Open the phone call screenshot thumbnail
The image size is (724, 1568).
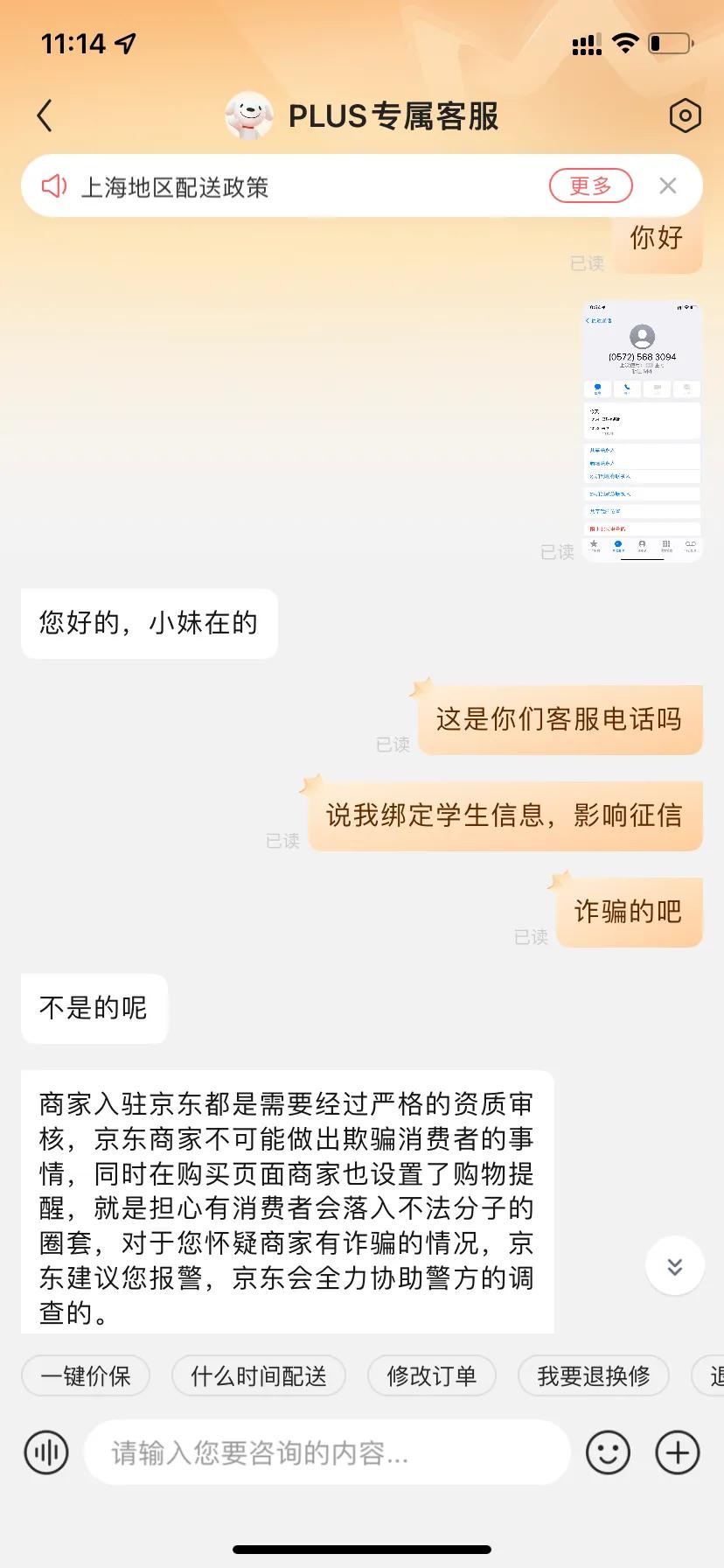[641, 430]
